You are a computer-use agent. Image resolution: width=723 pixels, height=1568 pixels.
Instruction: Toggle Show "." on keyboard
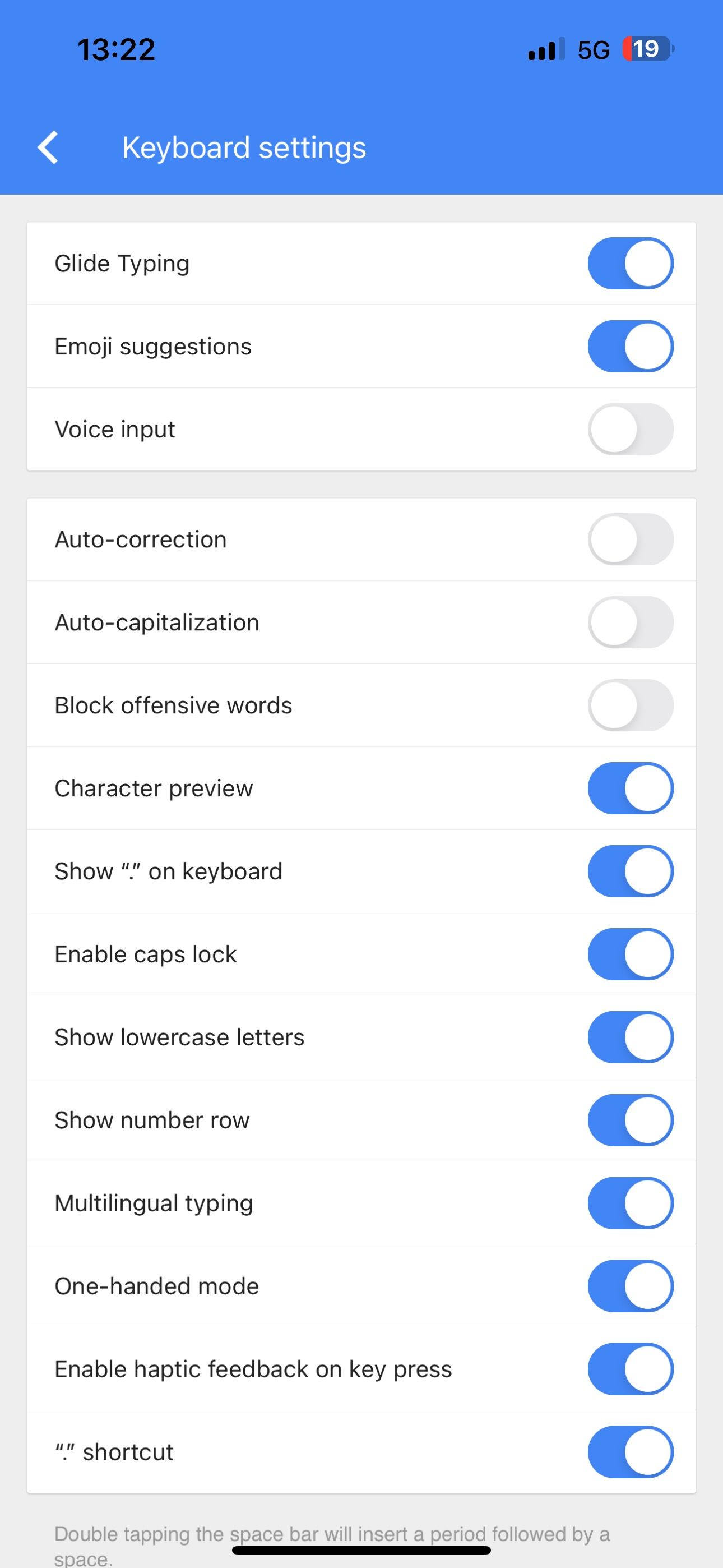tap(630, 871)
